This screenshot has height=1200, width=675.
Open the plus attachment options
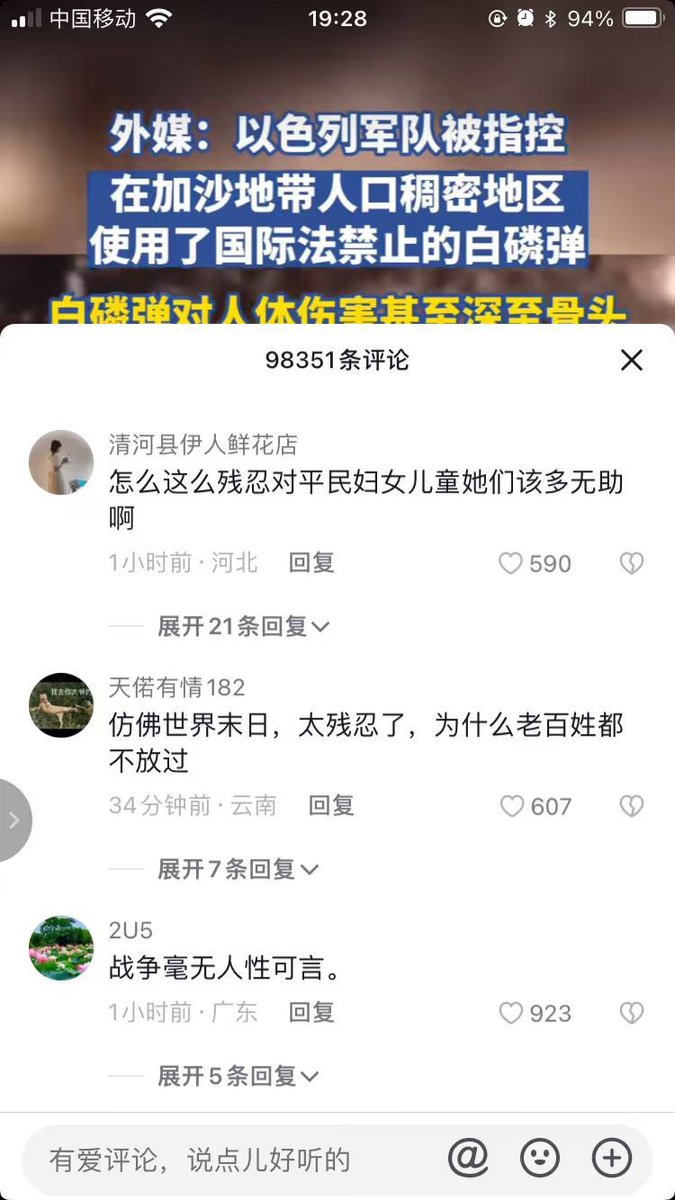(x=612, y=1158)
